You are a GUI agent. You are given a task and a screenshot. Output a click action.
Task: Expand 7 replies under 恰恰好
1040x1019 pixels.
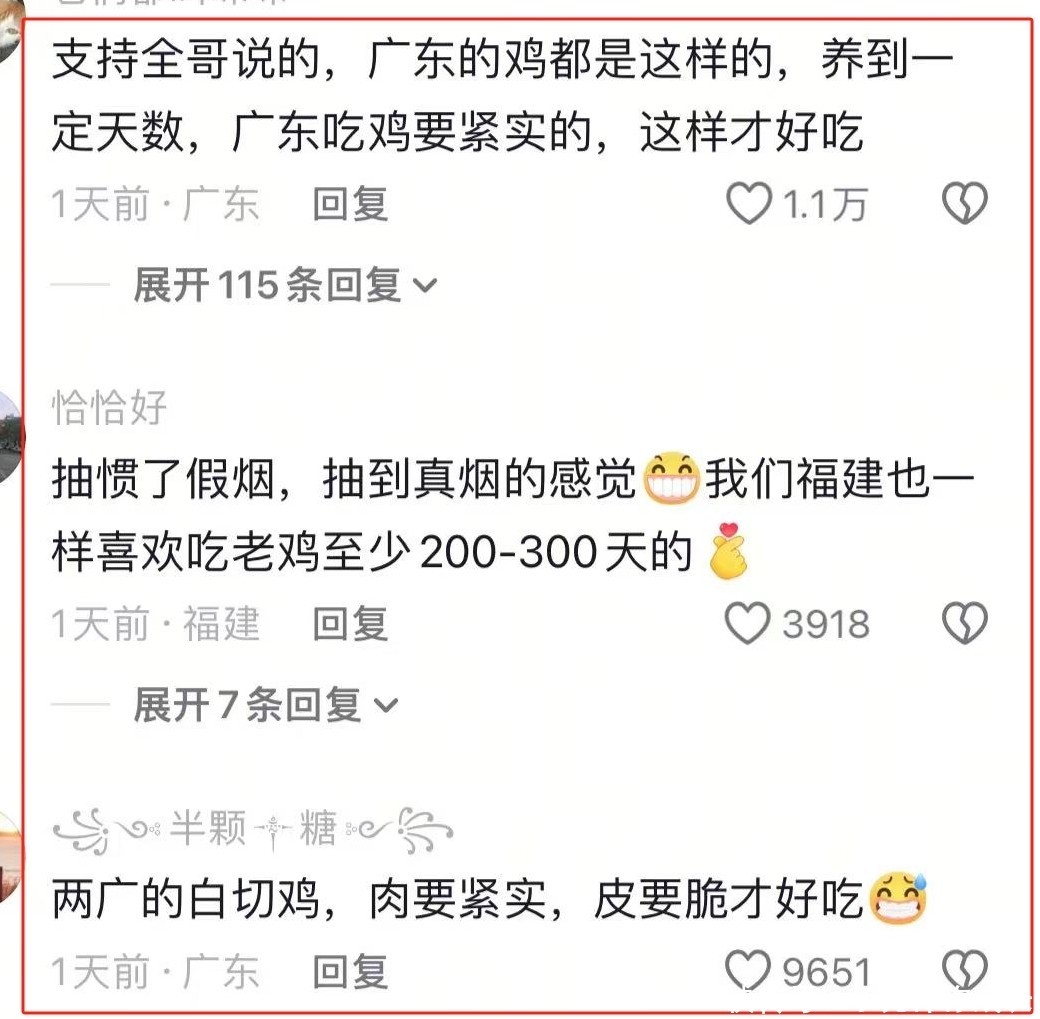click(x=265, y=706)
